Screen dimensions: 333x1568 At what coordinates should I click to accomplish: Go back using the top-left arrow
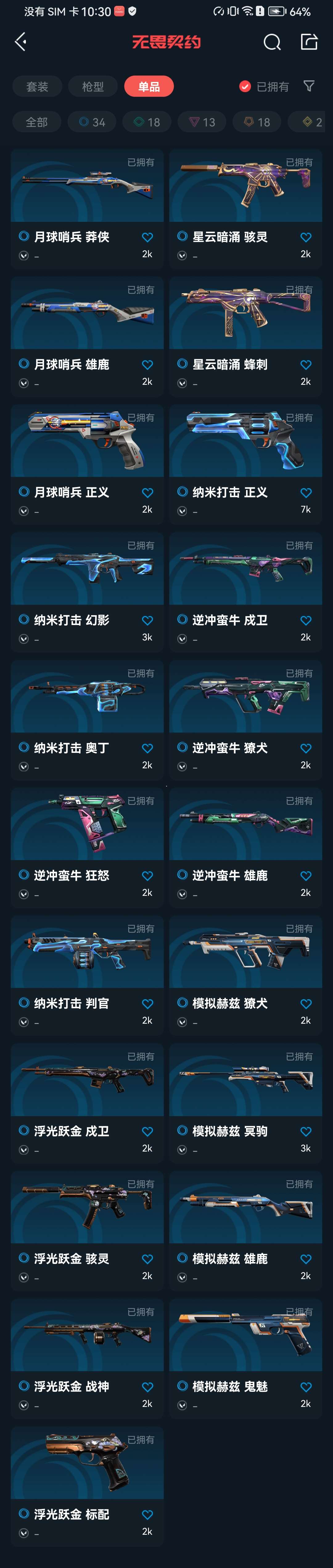pyautogui.click(x=21, y=42)
